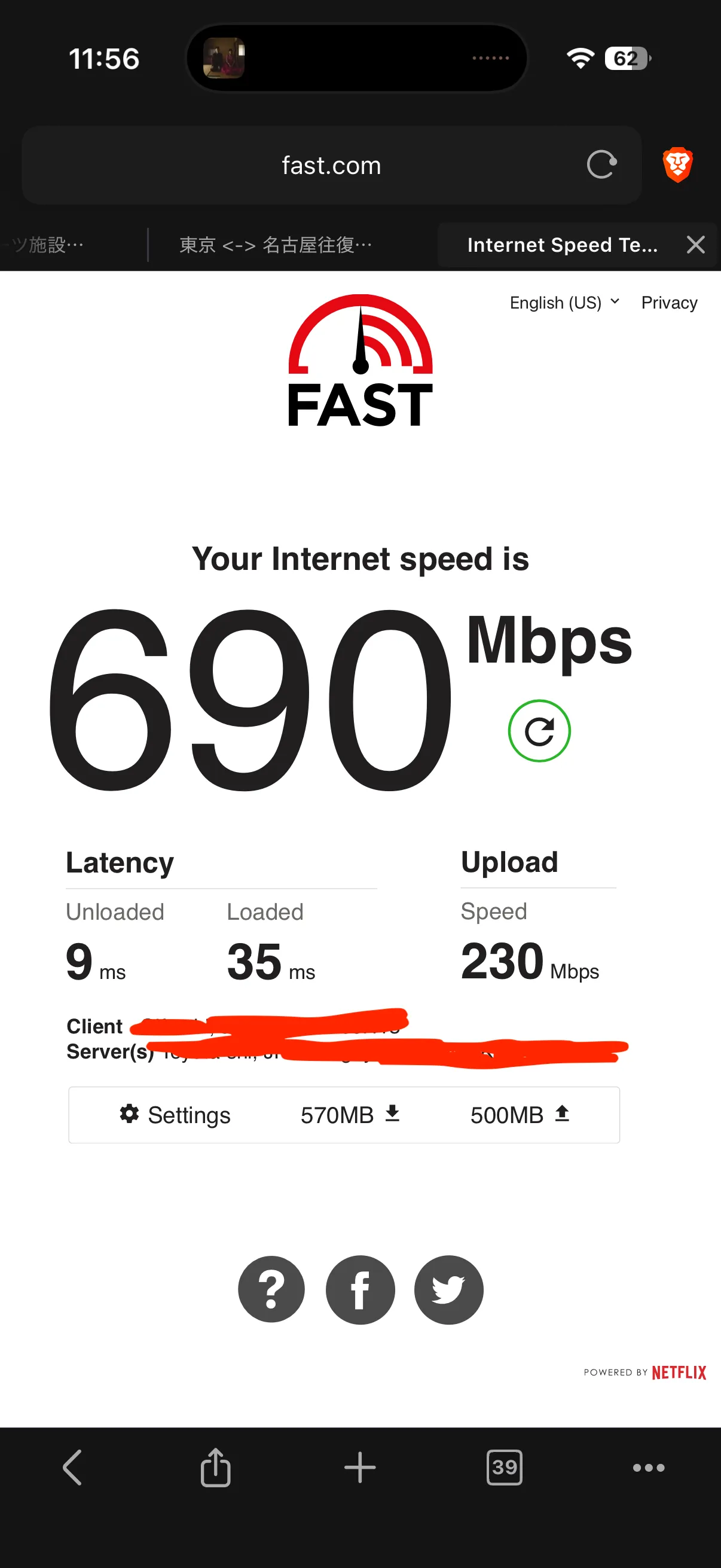The image size is (721, 1568).
Task: Open the help question mark button
Action: (x=271, y=1289)
